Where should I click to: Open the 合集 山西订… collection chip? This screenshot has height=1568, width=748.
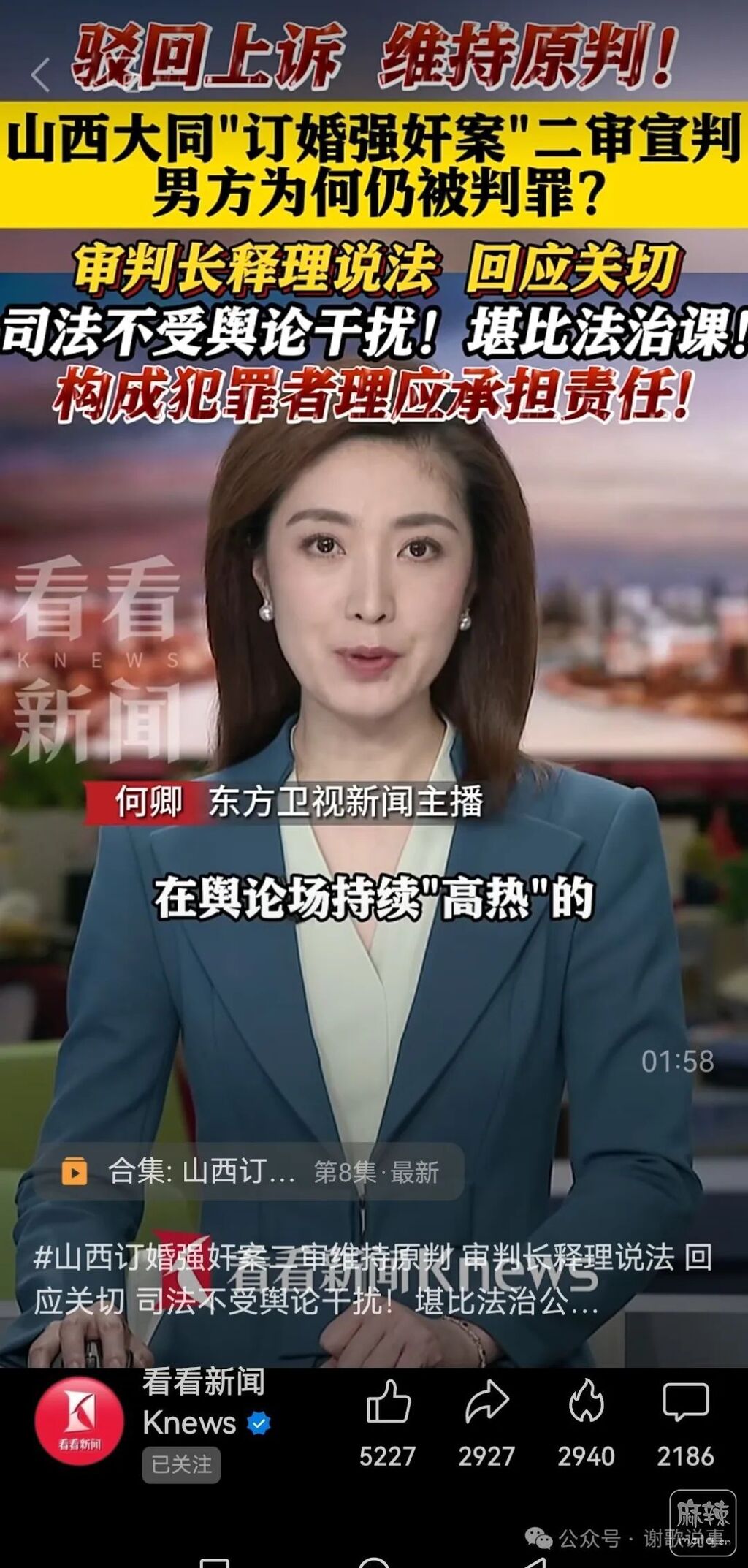point(248,1171)
